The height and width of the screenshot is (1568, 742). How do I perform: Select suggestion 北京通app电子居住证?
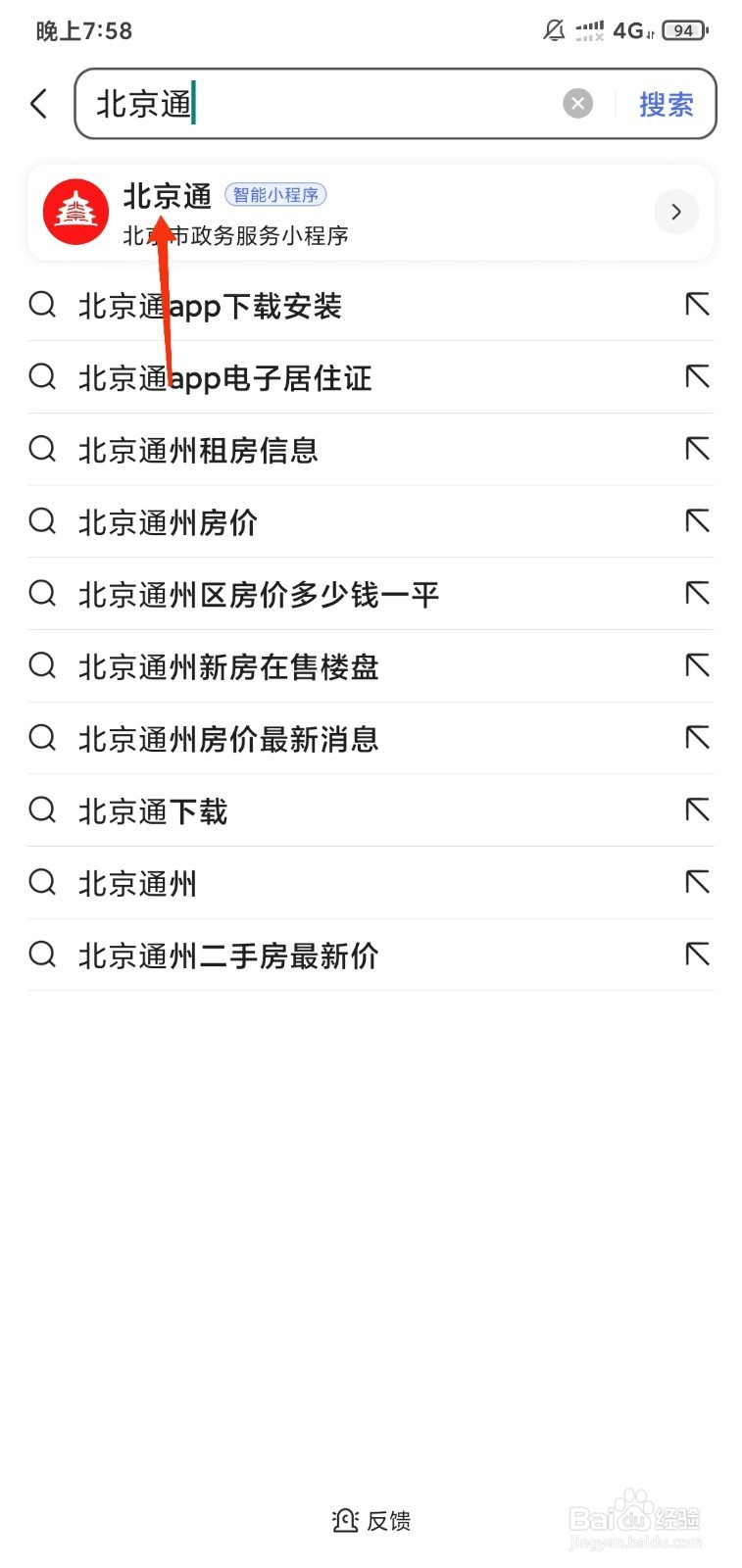tap(371, 378)
